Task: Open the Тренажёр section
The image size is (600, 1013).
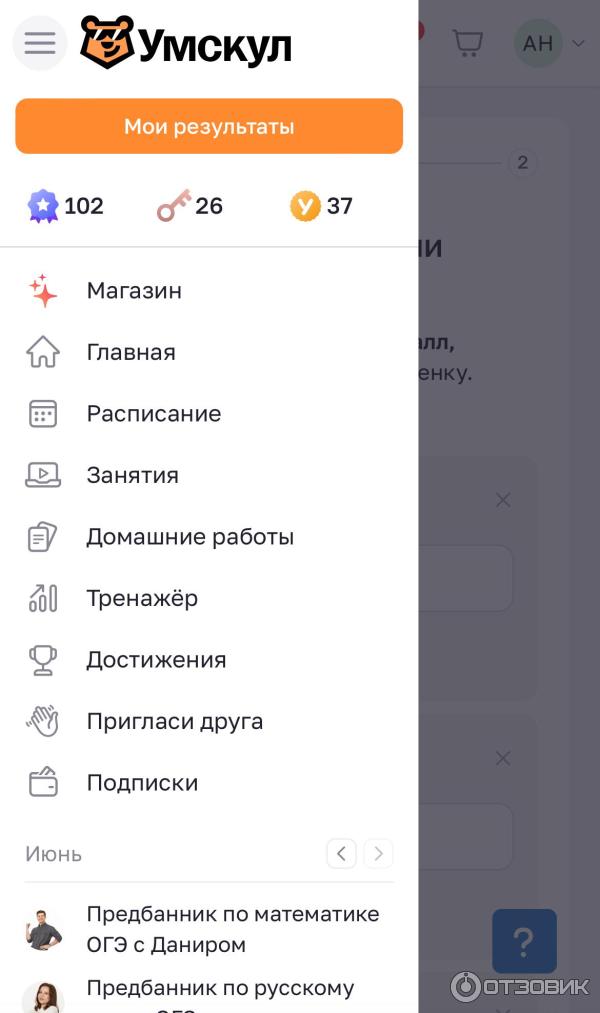Action: [142, 598]
